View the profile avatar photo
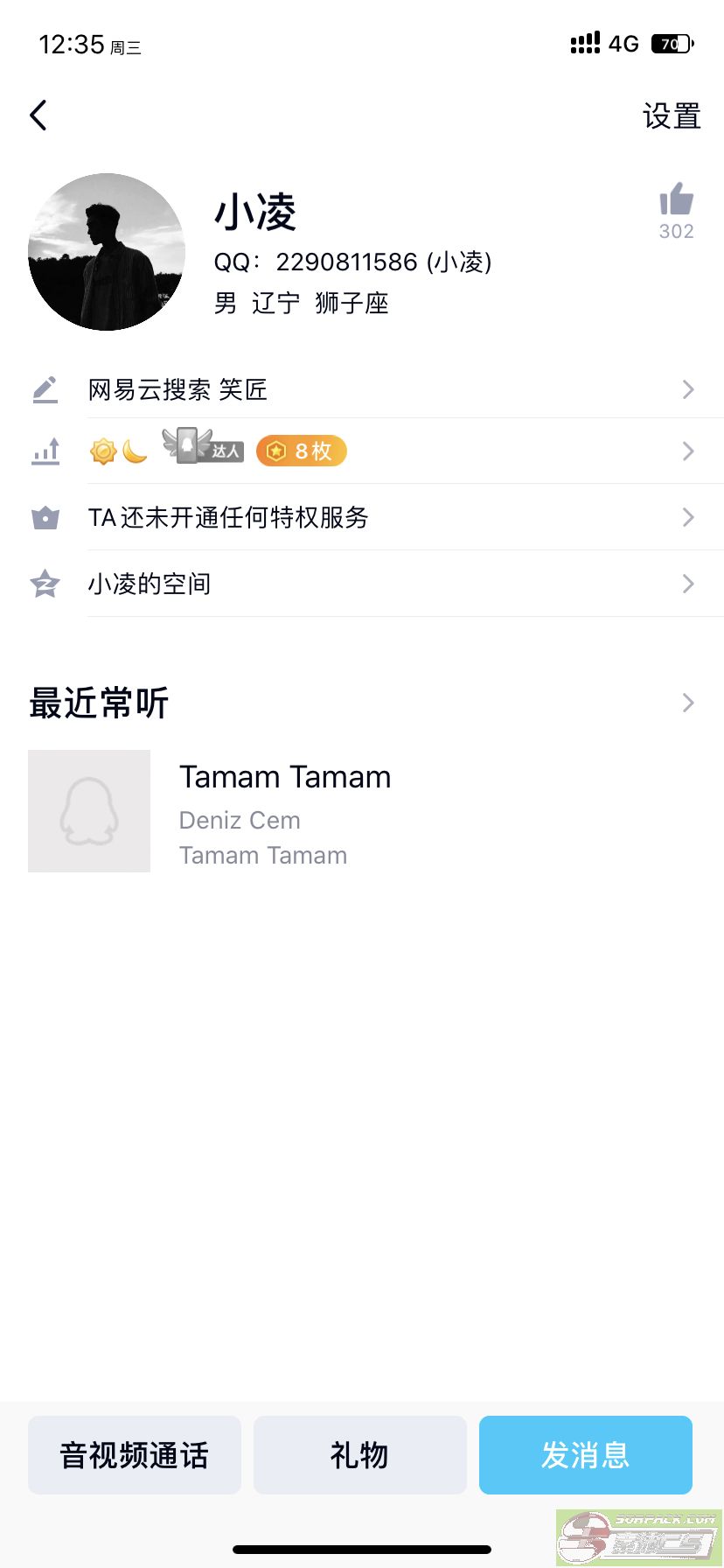Viewport: 724px width, 1568px height. pos(107,252)
